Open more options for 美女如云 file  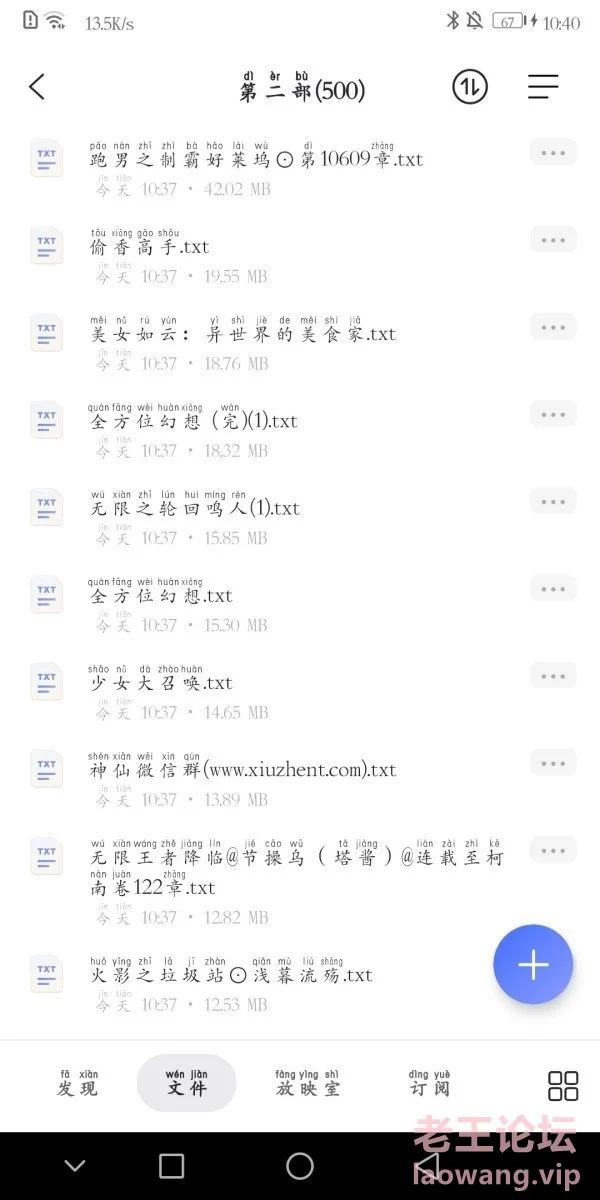click(553, 327)
